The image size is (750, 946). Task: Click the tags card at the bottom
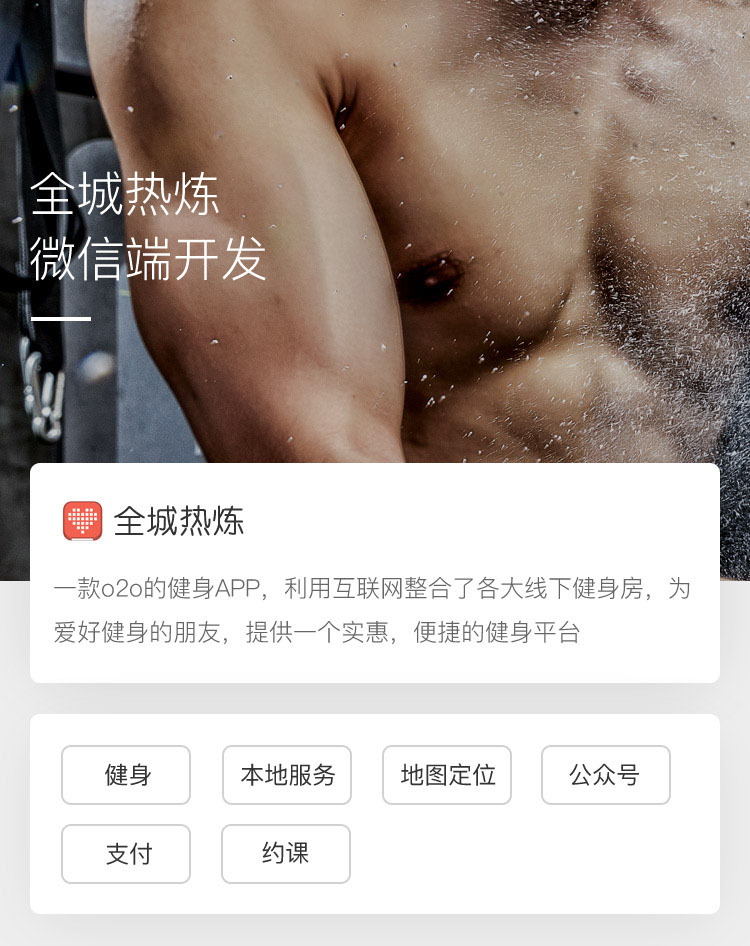[x=375, y=815]
